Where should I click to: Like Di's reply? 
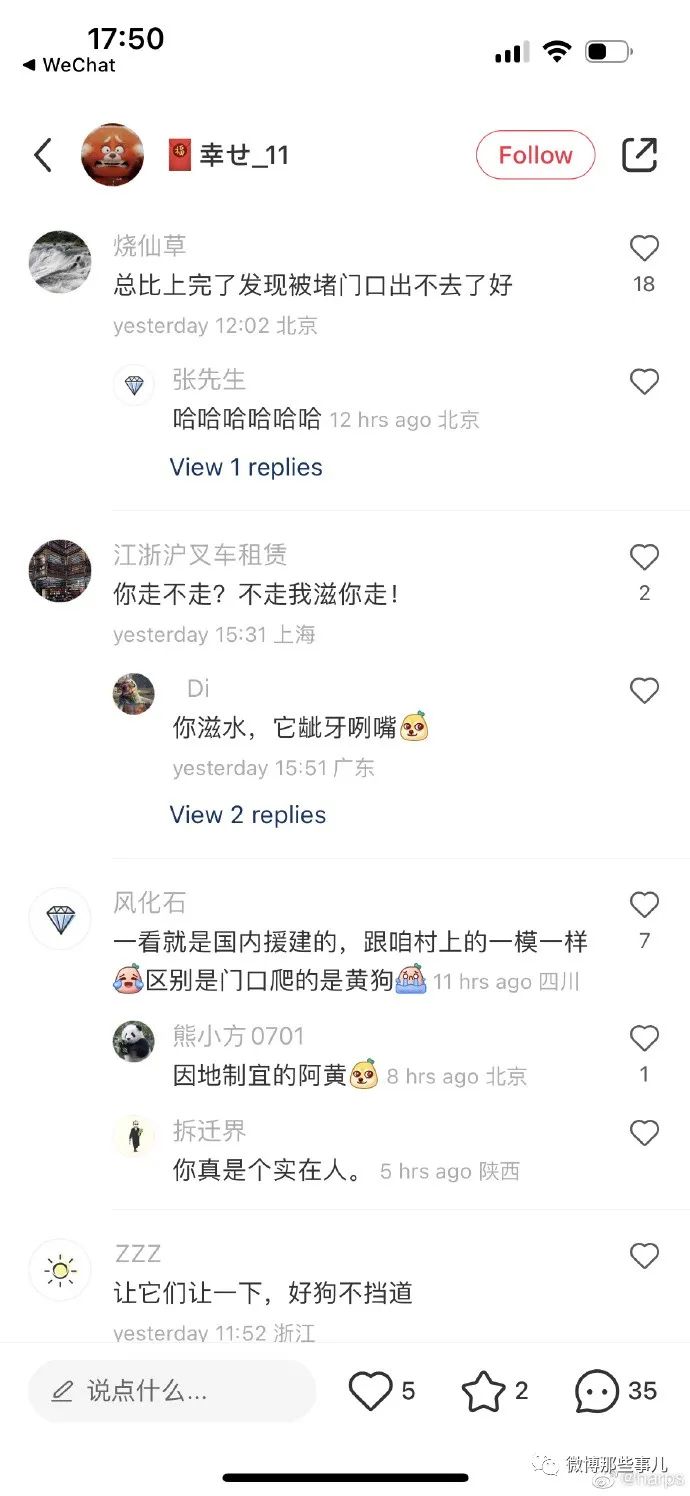pyautogui.click(x=644, y=690)
